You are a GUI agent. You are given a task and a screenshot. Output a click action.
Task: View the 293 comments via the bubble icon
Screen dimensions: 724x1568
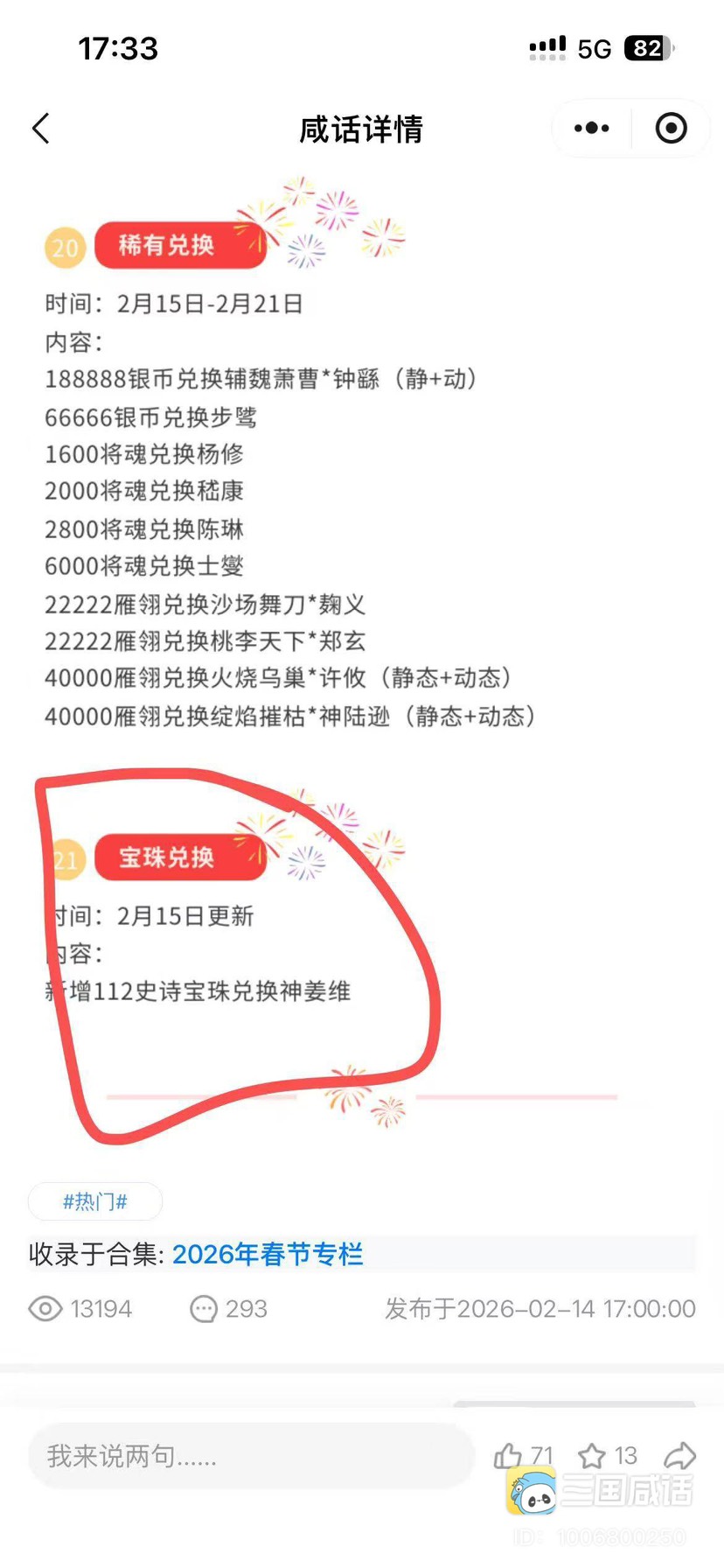coord(204,1309)
